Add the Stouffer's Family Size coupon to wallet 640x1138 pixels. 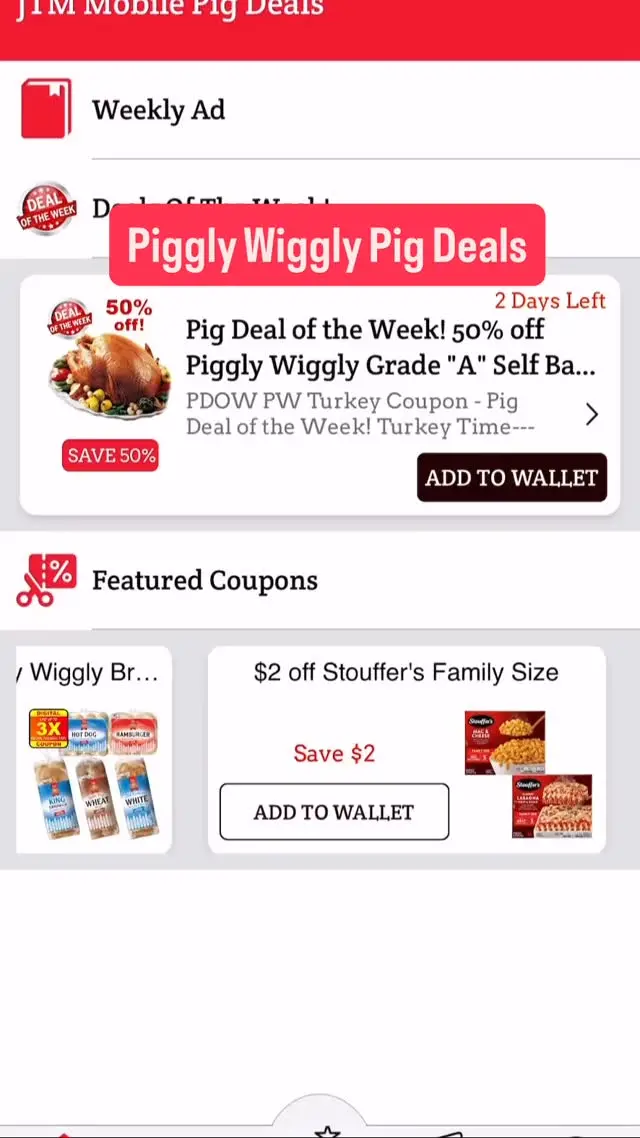click(334, 812)
